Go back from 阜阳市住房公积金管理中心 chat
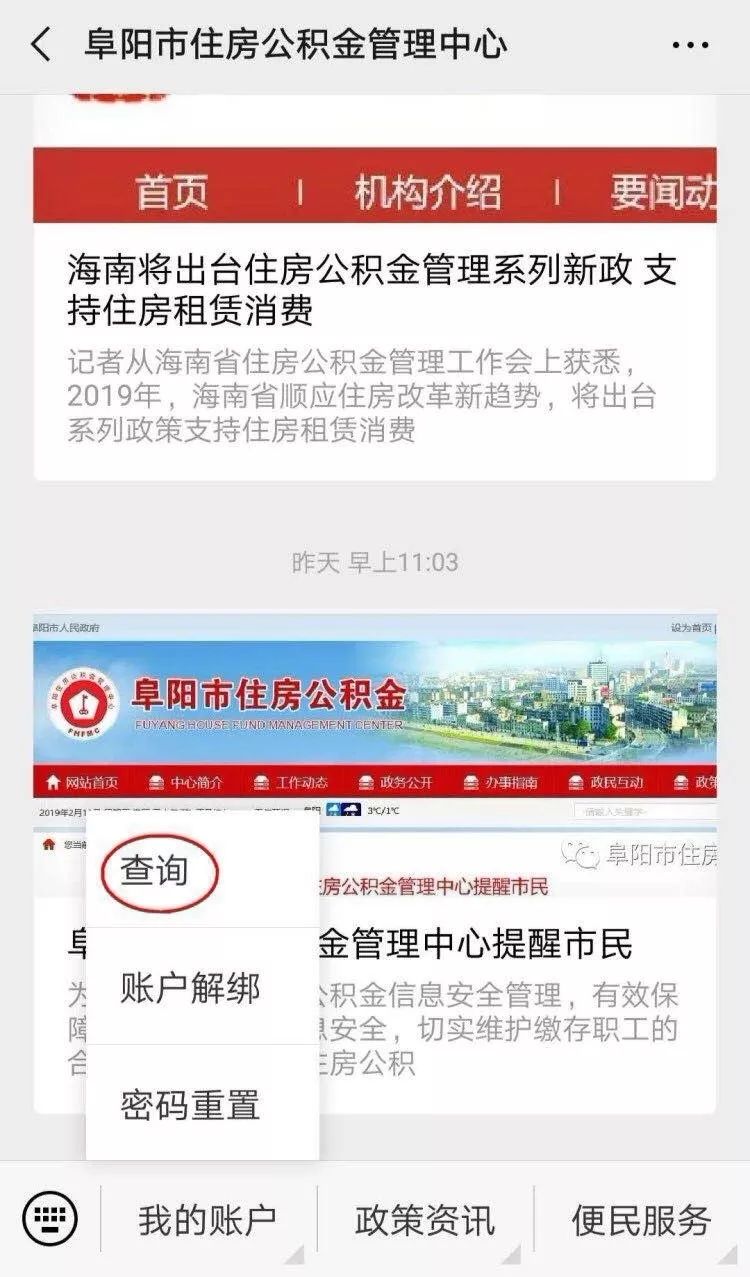Screen dimensions: 750x1277 click(x=40, y=45)
